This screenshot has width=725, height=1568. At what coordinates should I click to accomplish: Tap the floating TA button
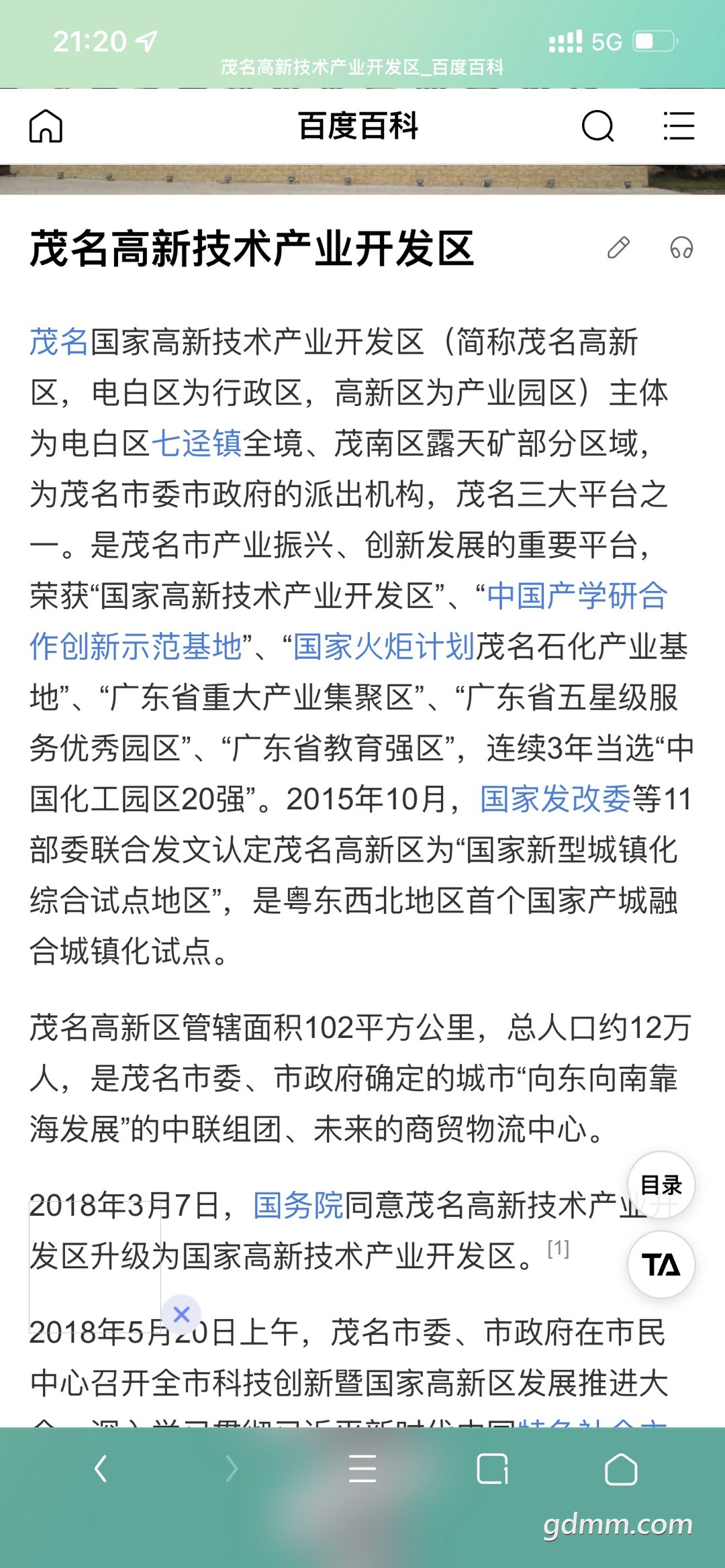coord(661,1265)
